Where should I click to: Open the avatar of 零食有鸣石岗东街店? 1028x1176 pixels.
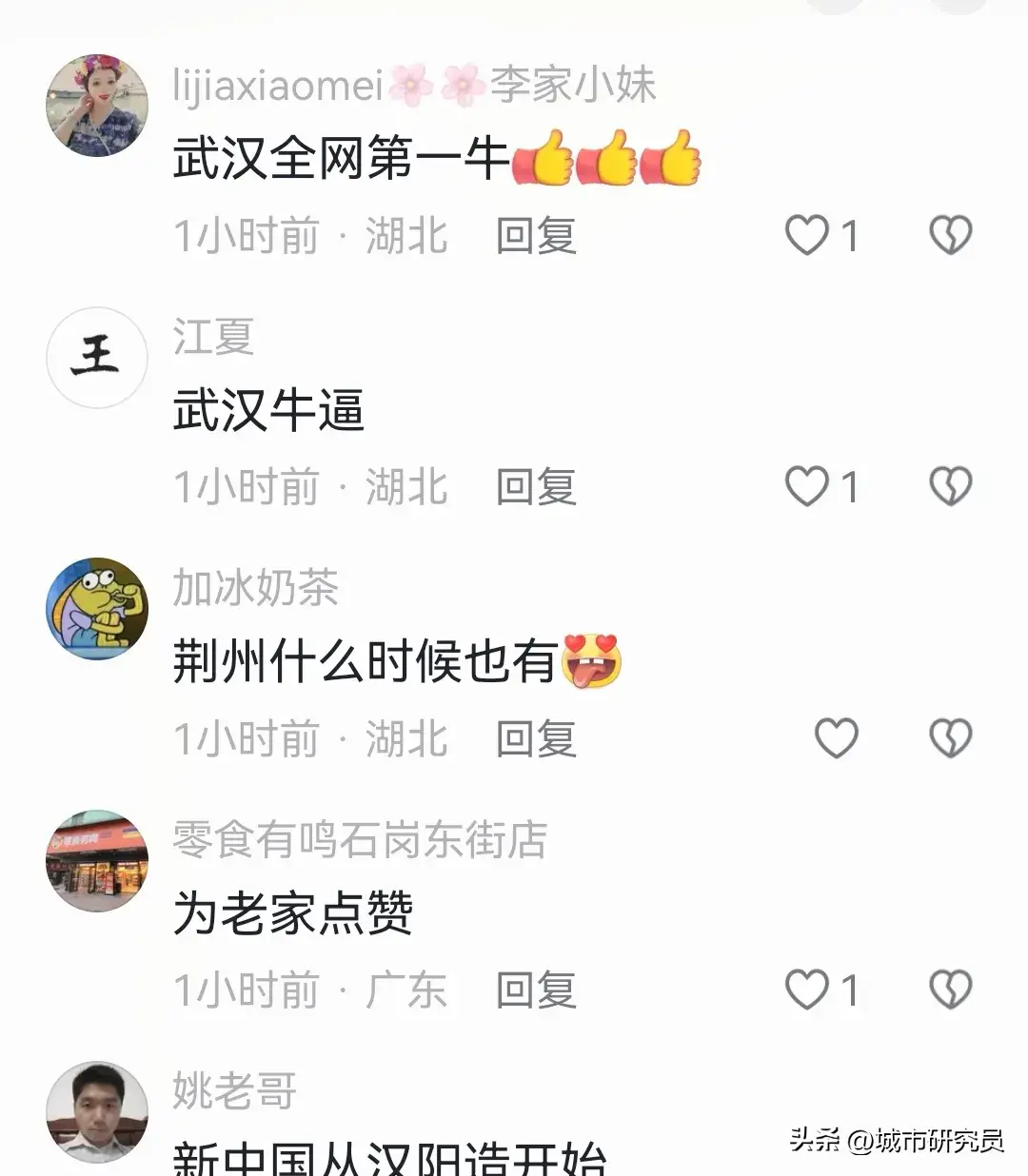[97, 861]
